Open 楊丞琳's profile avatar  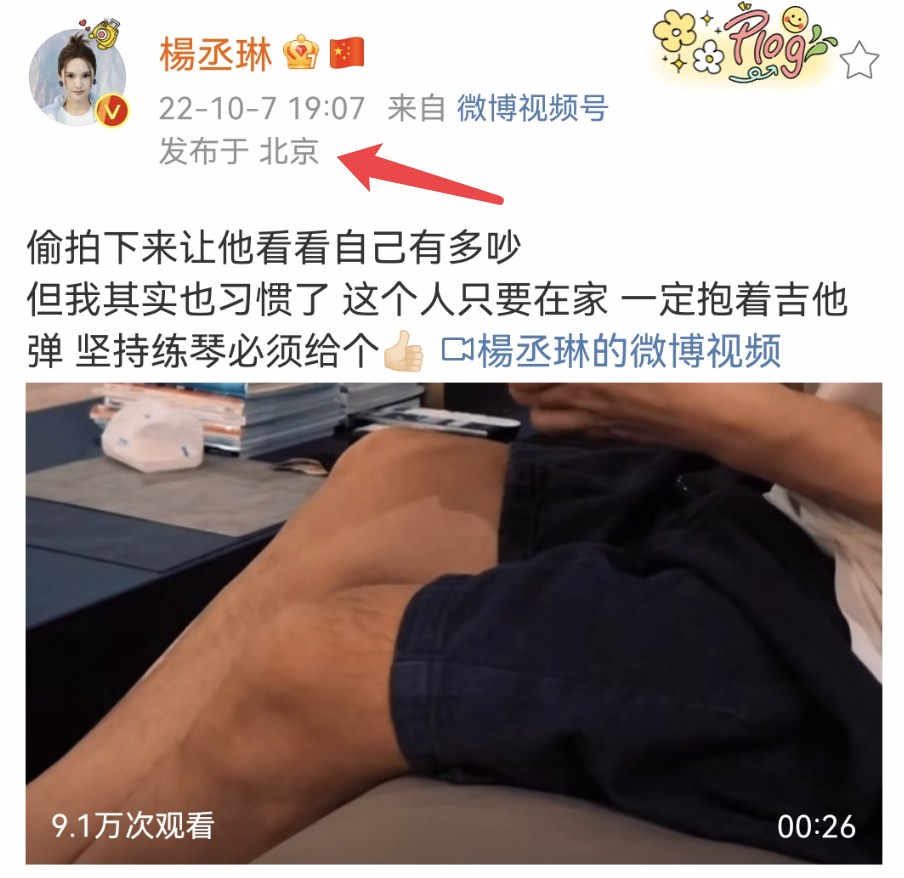point(81,77)
